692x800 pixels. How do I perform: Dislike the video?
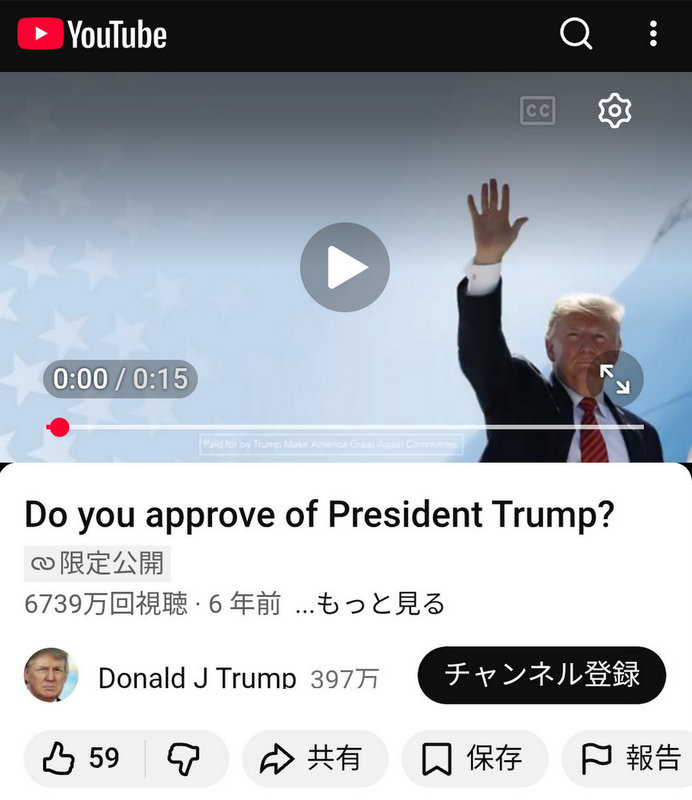click(183, 759)
